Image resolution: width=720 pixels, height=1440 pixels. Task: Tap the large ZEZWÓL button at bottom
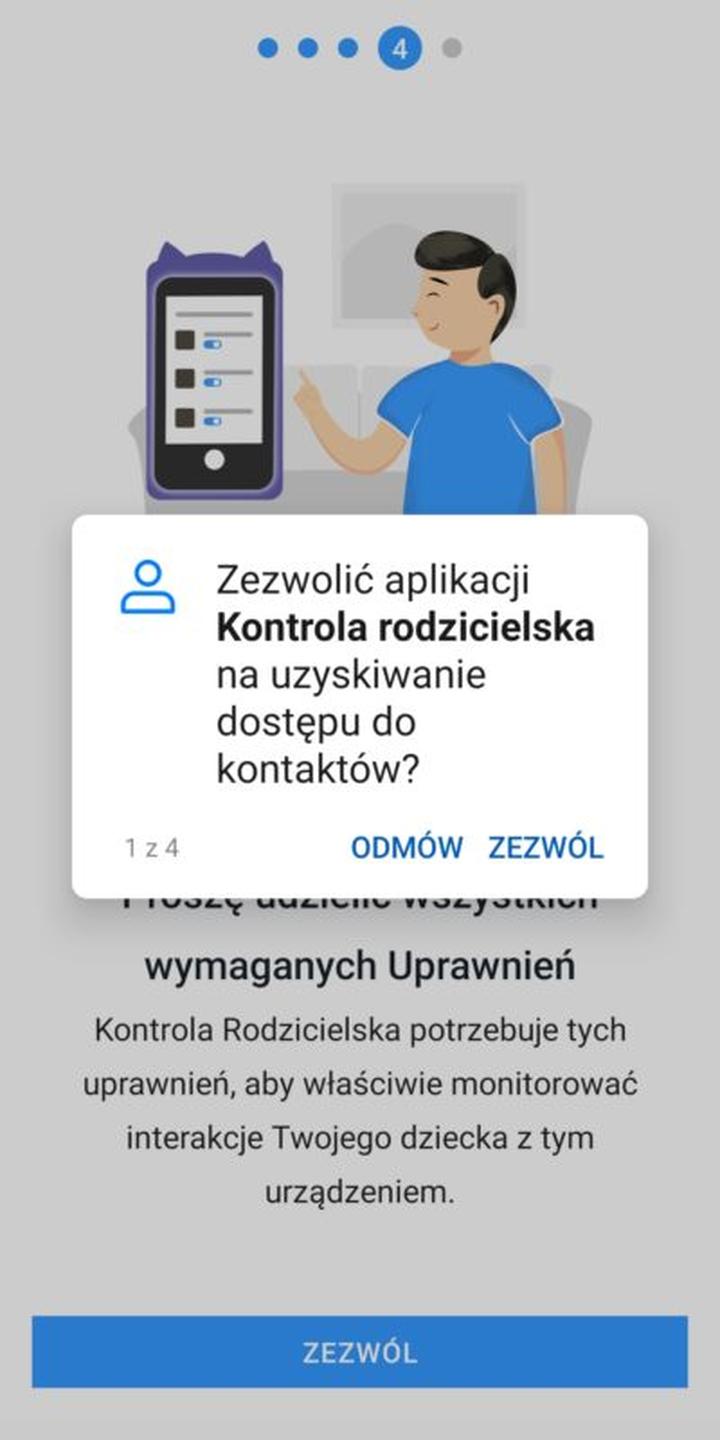pos(360,1354)
